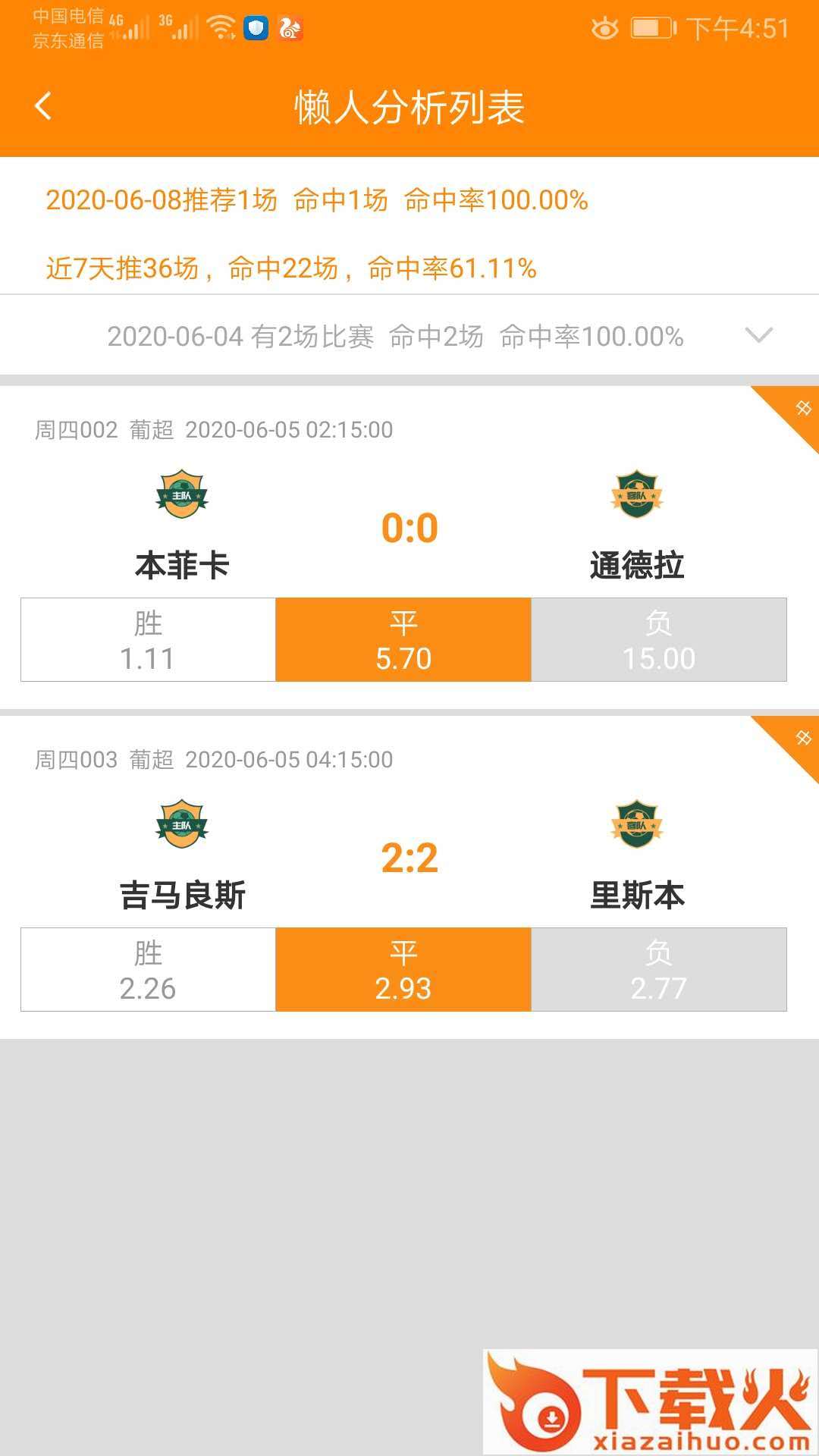Select 平 5.70 for 本菲卡 match
819x1456 pixels.
[403, 640]
